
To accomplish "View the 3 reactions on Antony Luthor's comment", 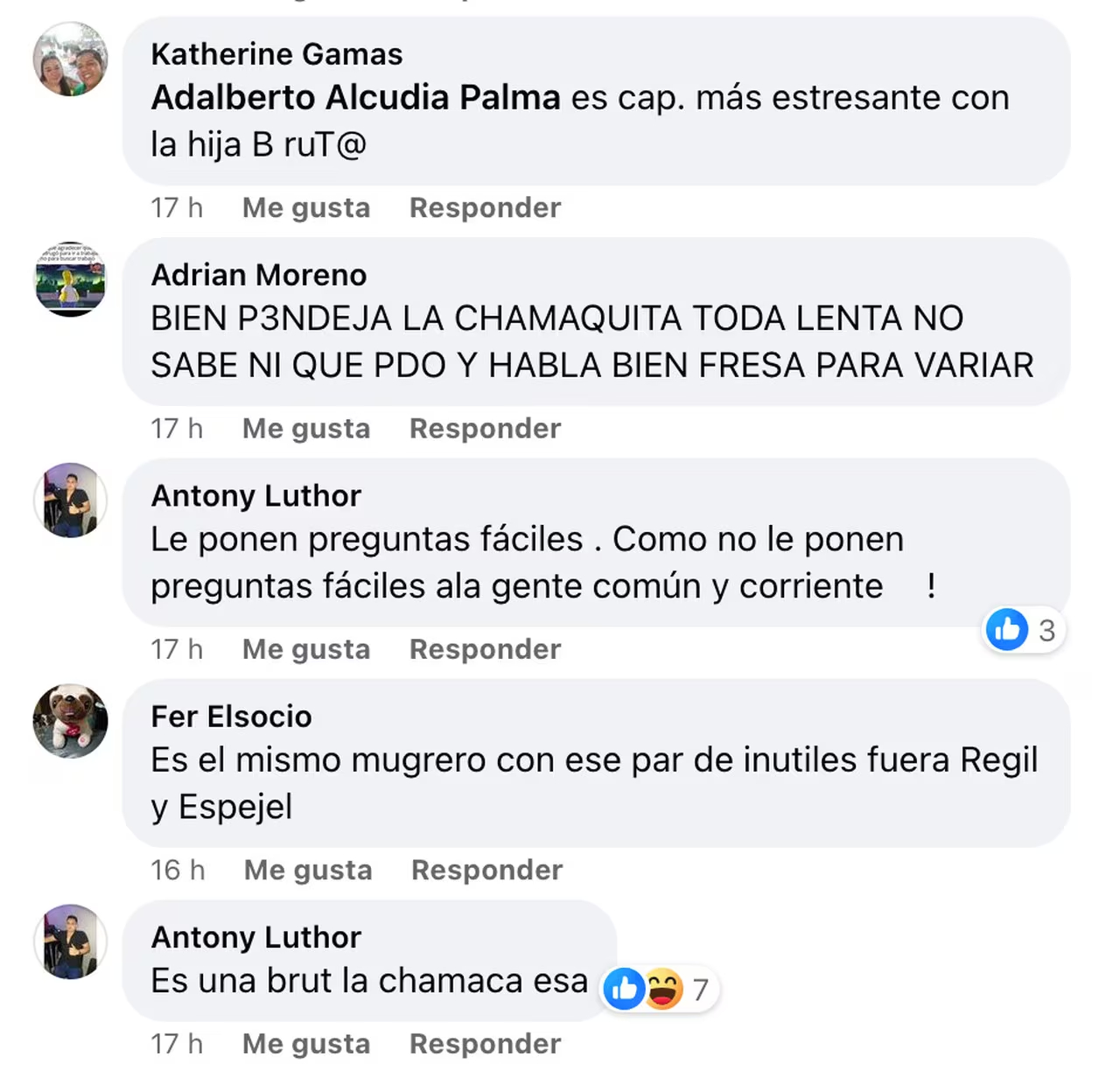I will [1024, 630].
